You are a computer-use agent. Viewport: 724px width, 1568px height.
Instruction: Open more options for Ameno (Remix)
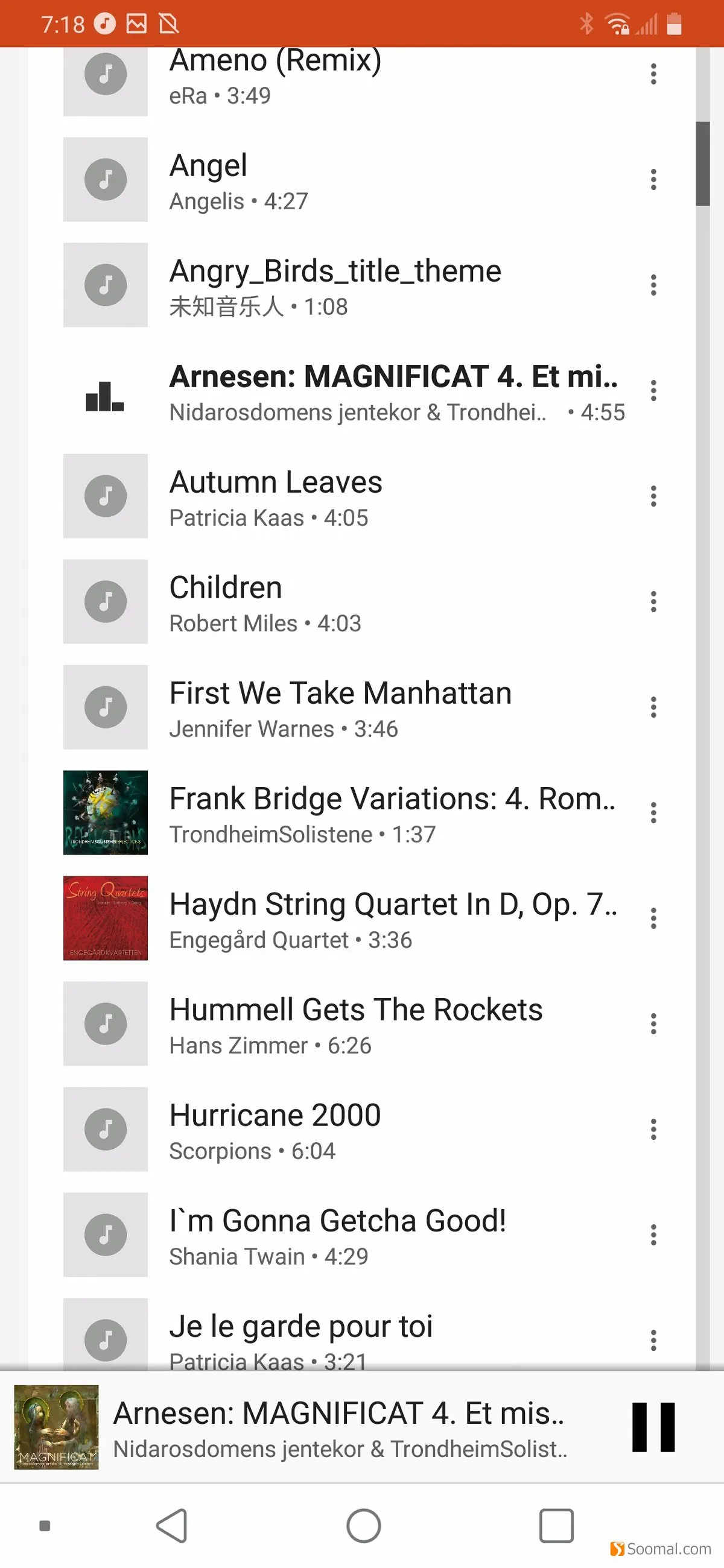[653, 74]
